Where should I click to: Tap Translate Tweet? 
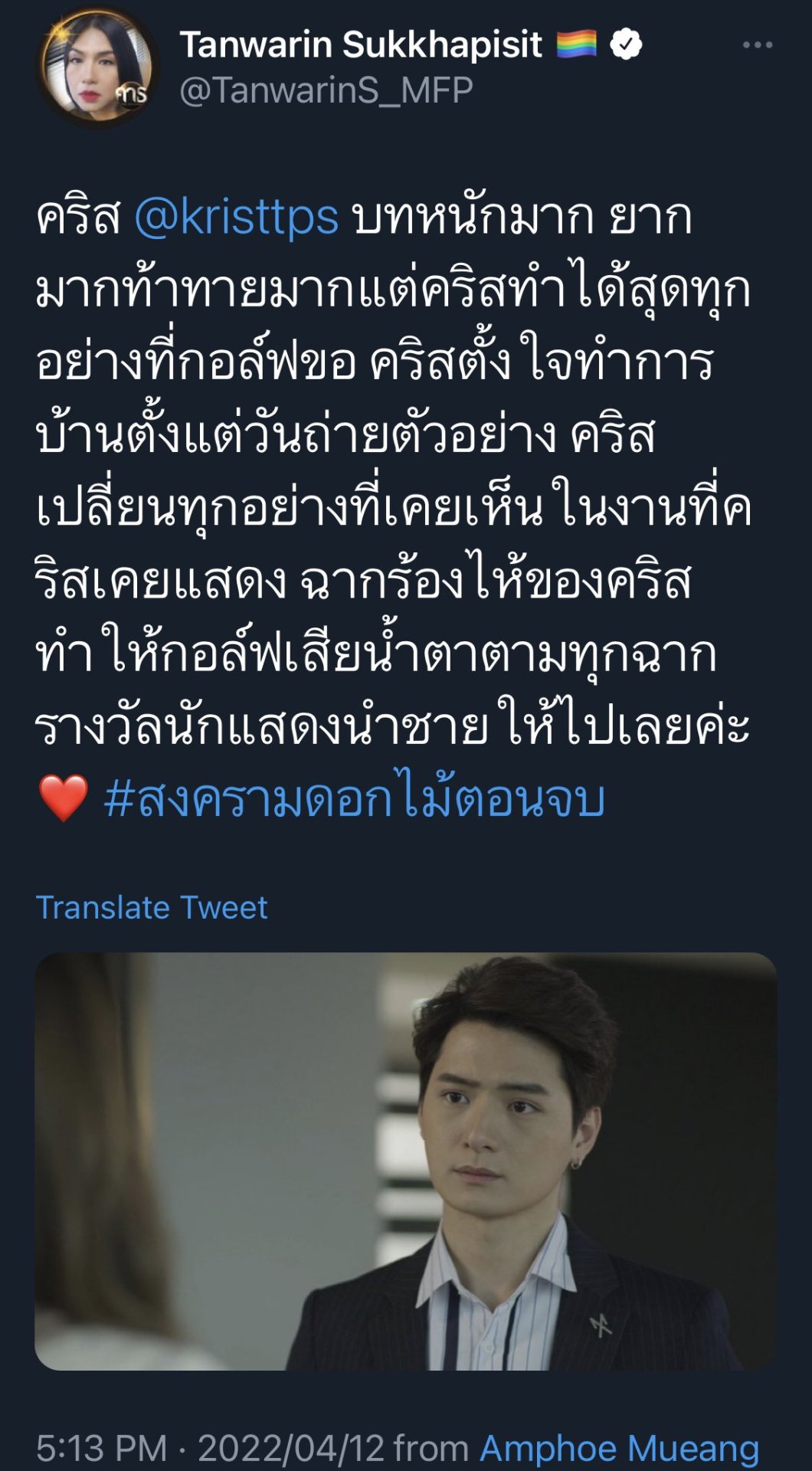(x=152, y=908)
